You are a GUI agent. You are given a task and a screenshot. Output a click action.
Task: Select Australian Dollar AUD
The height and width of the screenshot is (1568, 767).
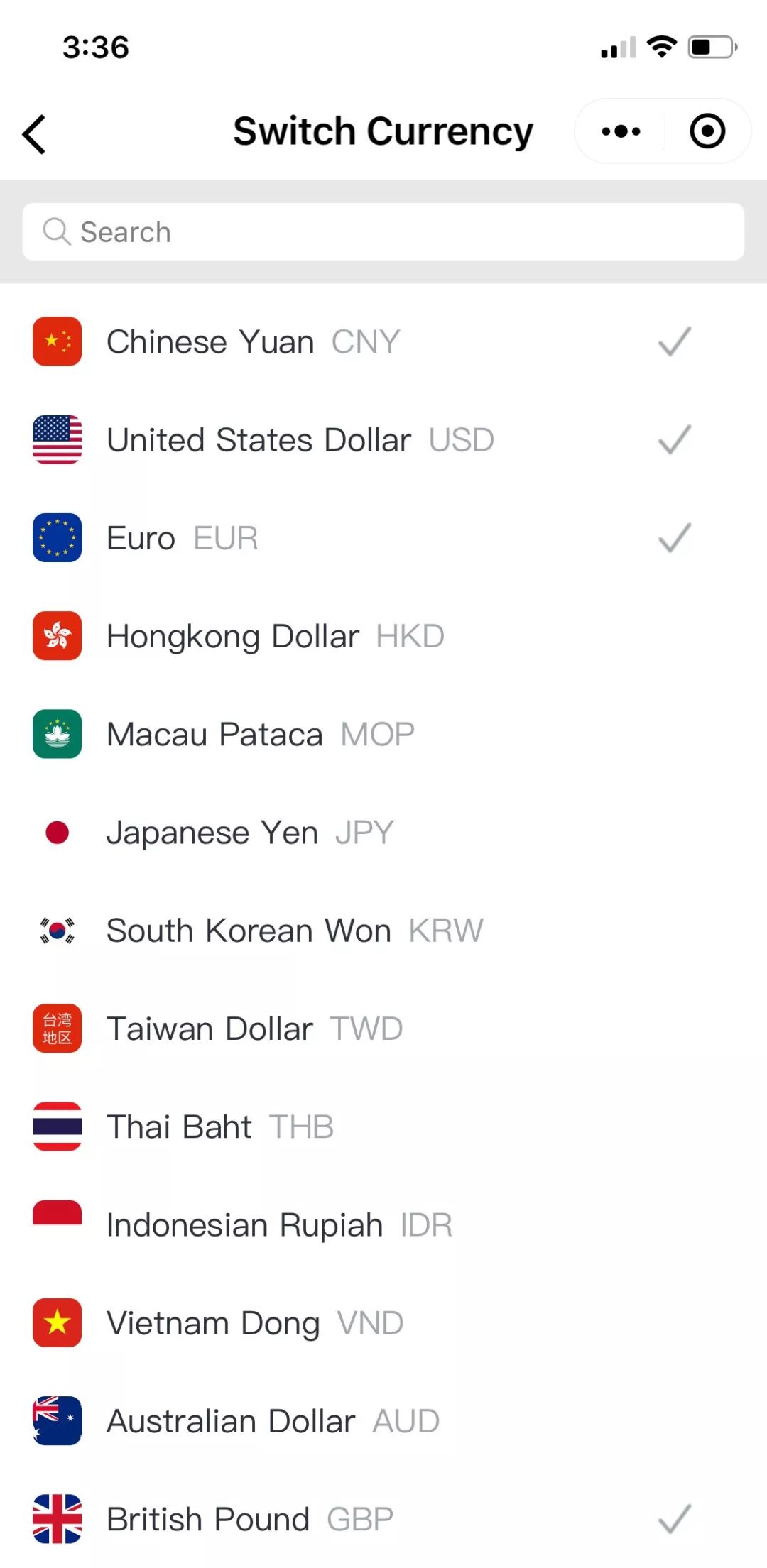tap(383, 1421)
